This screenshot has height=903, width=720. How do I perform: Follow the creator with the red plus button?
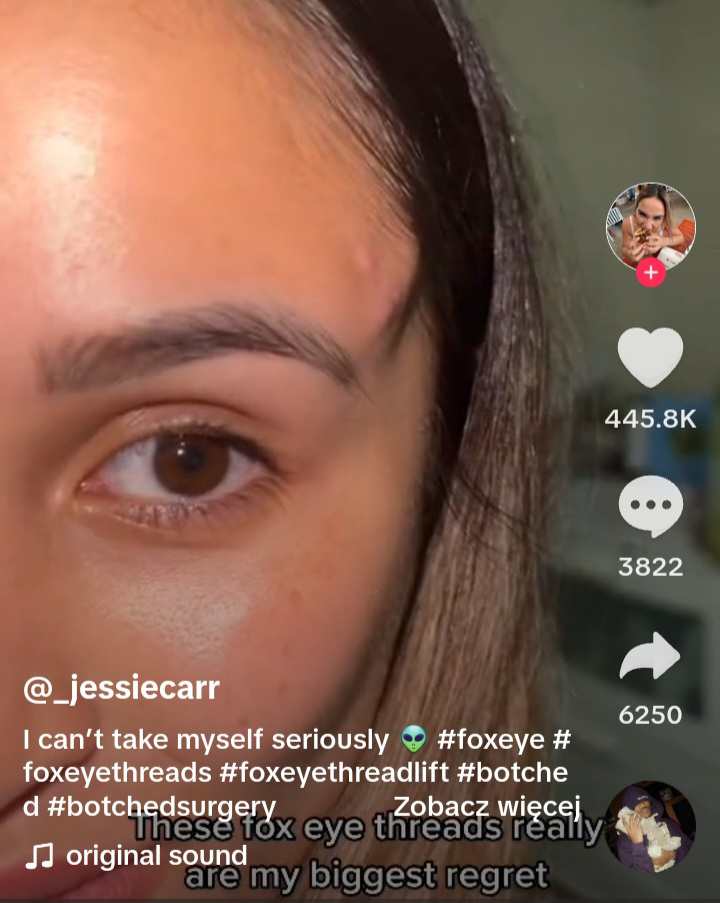[x=650, y=271]
